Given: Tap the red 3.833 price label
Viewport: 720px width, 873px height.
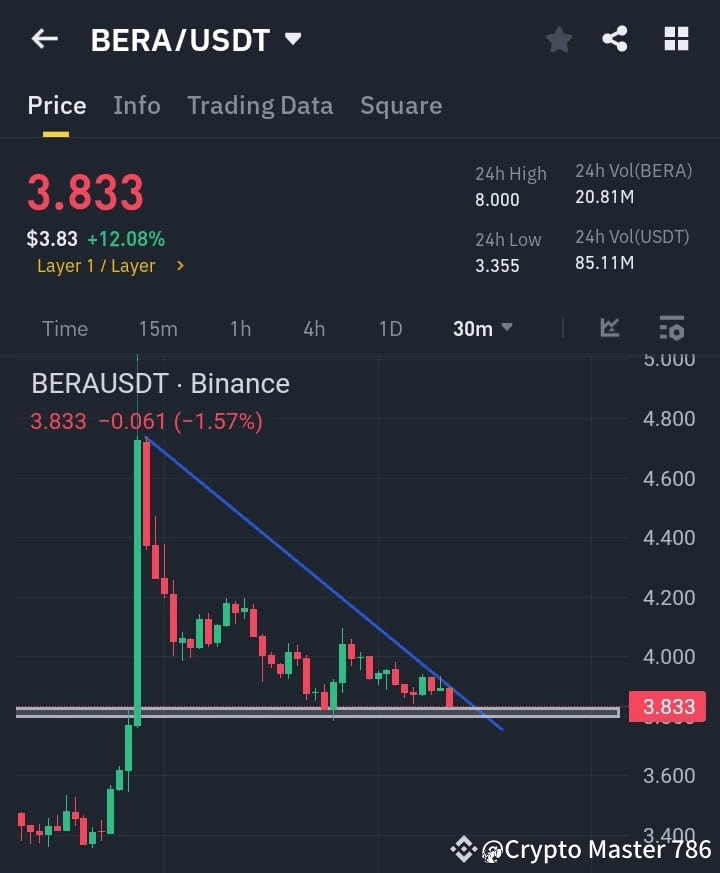Looking at the screenshot, I should (668, 707).
